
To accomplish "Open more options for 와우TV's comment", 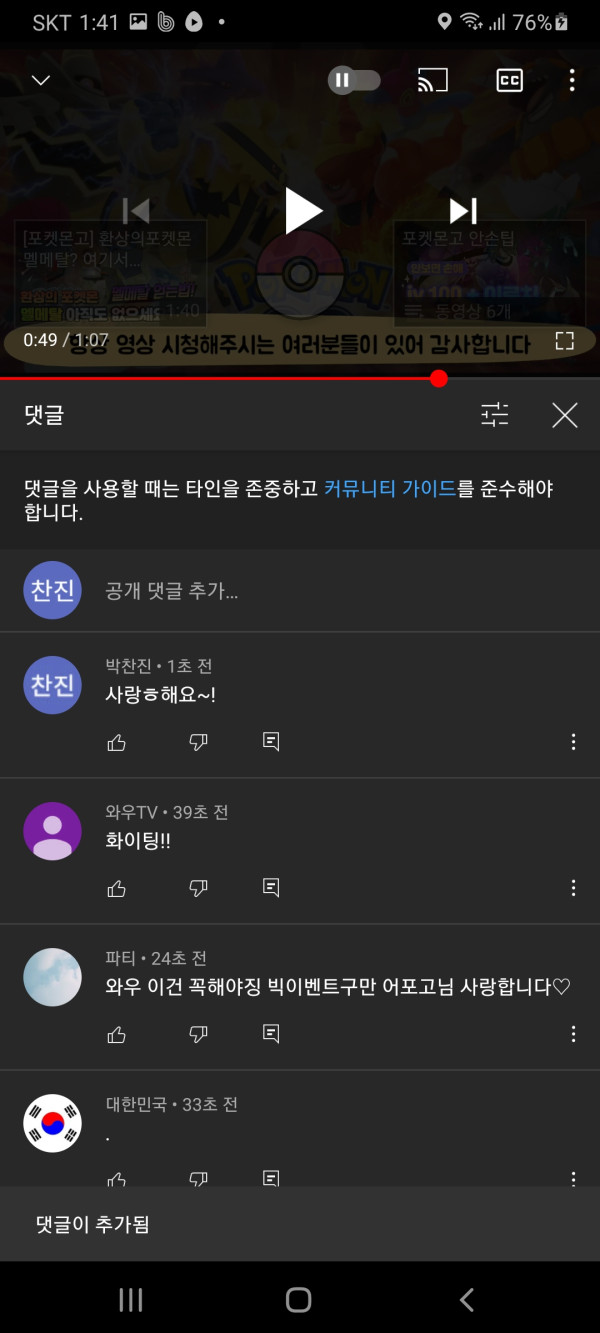I will (x=573, y=888).
